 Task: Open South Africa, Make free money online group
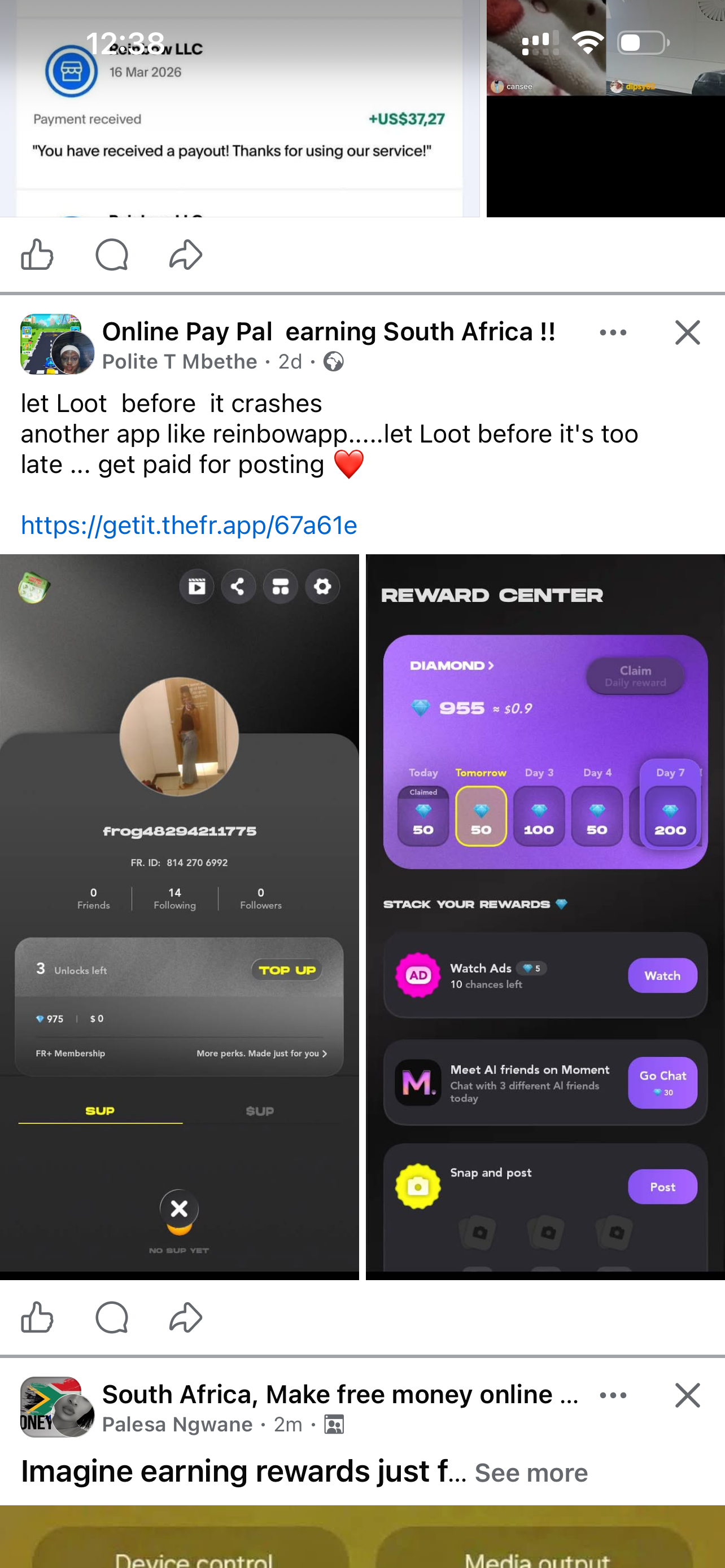340,1395
